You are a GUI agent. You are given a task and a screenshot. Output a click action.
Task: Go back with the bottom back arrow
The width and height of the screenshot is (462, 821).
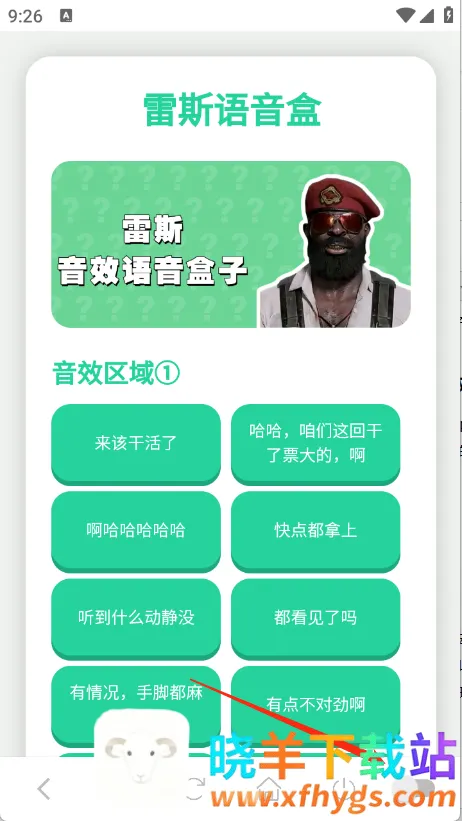(x=45, y=789)
